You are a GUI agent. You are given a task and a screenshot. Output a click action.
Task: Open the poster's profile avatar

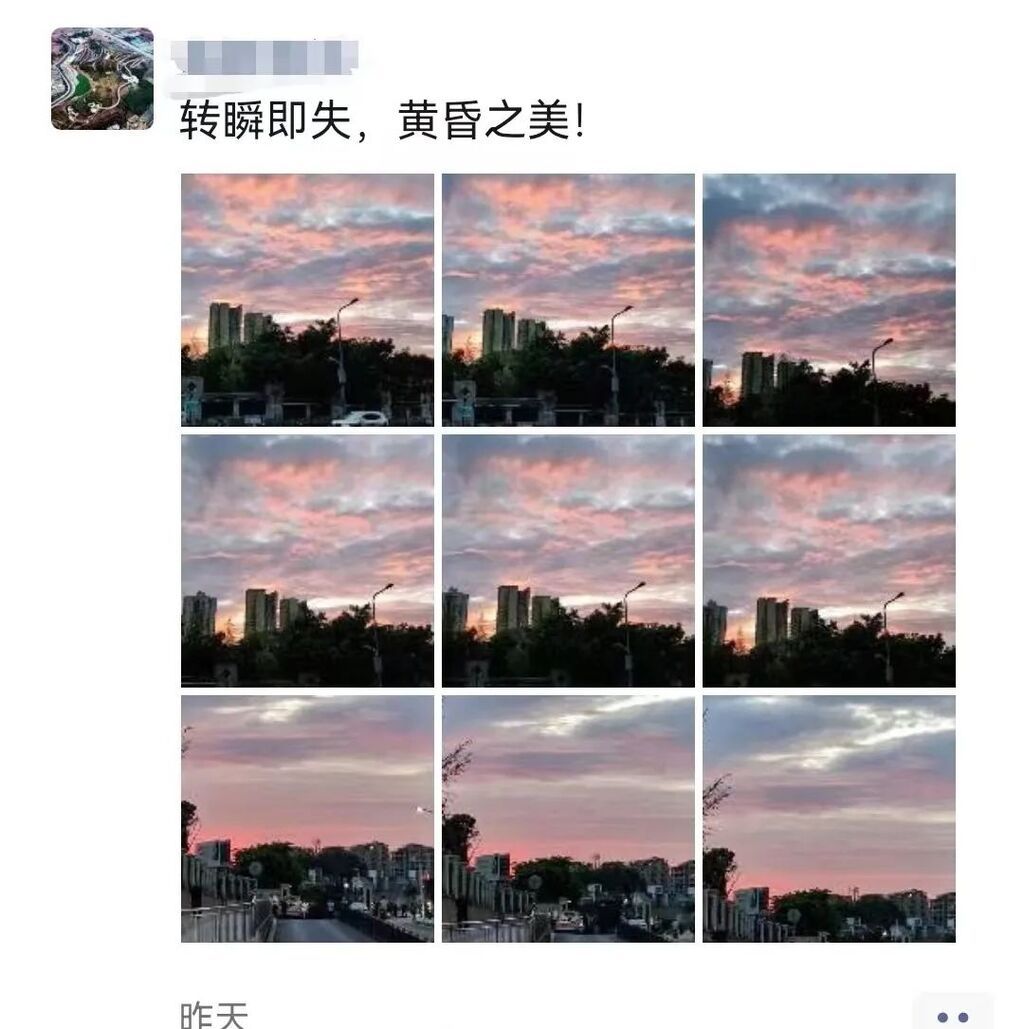click(x=102, y=79)
